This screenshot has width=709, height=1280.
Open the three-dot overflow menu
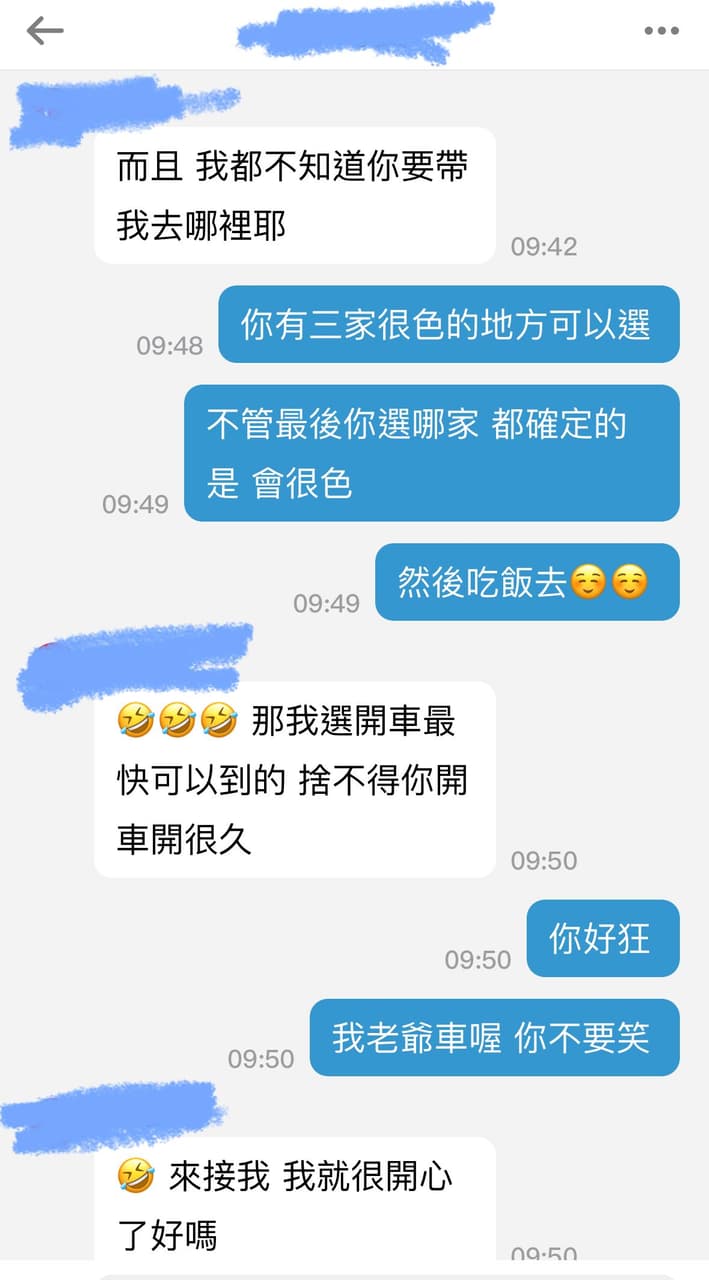coord(661,32)
